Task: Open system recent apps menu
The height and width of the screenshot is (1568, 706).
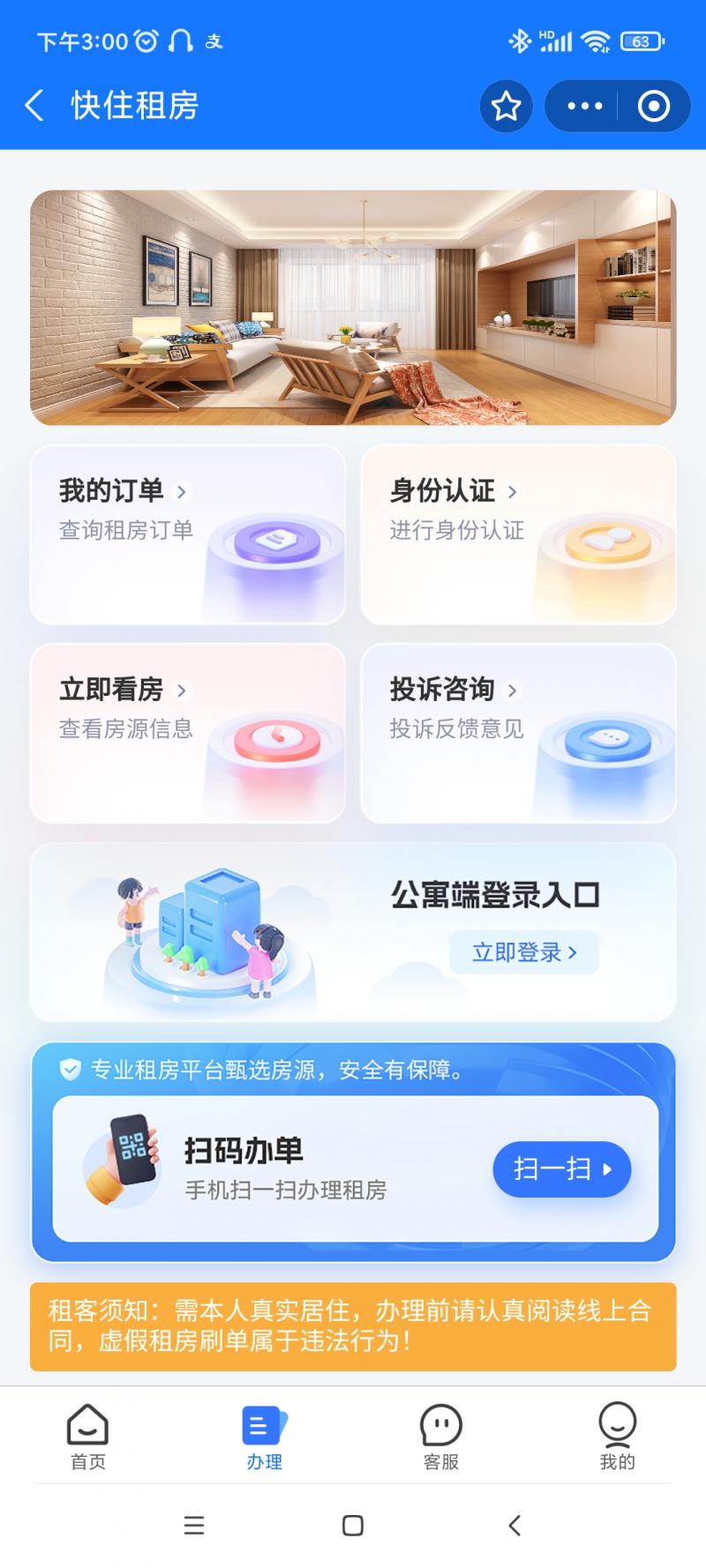Action: (x=194, y=1526)
